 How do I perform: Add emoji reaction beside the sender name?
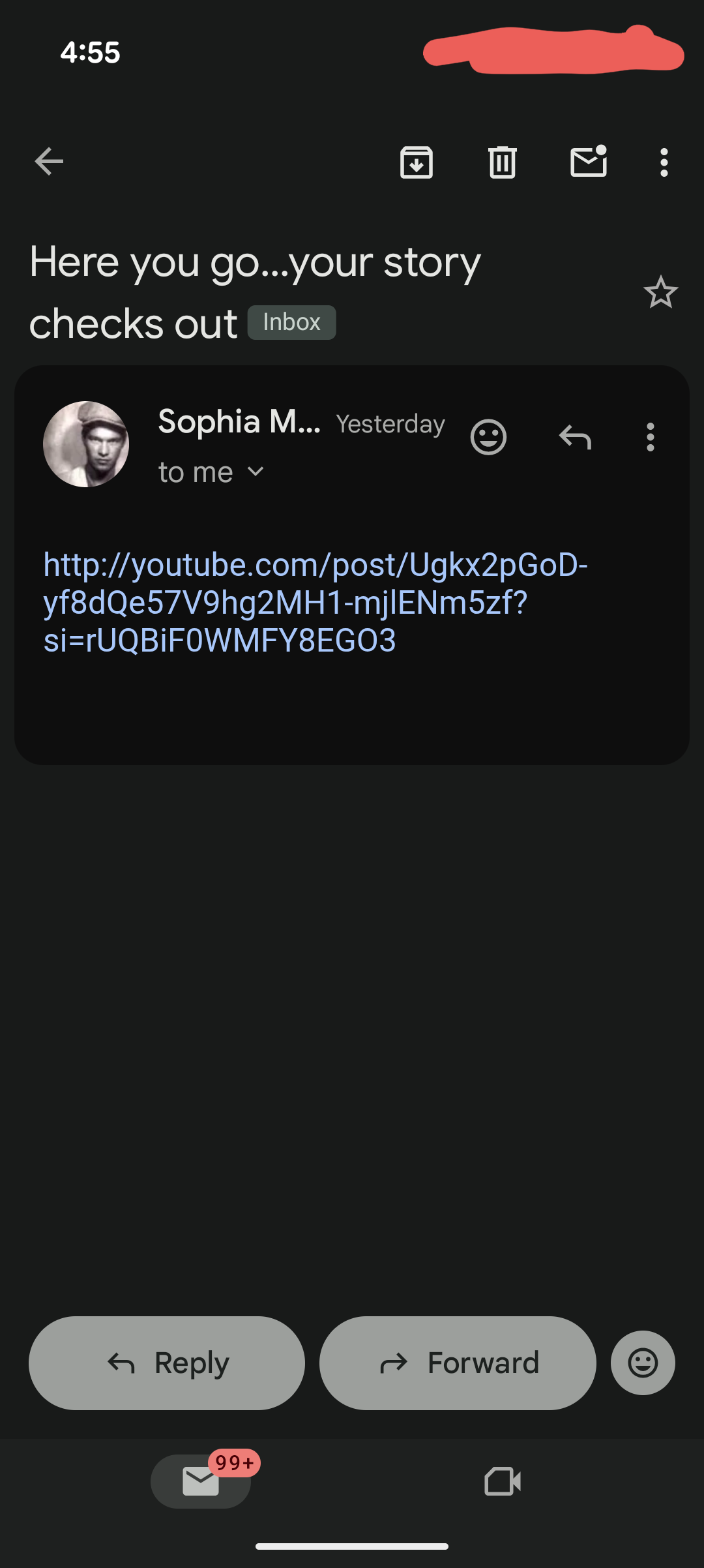(488, 437)
